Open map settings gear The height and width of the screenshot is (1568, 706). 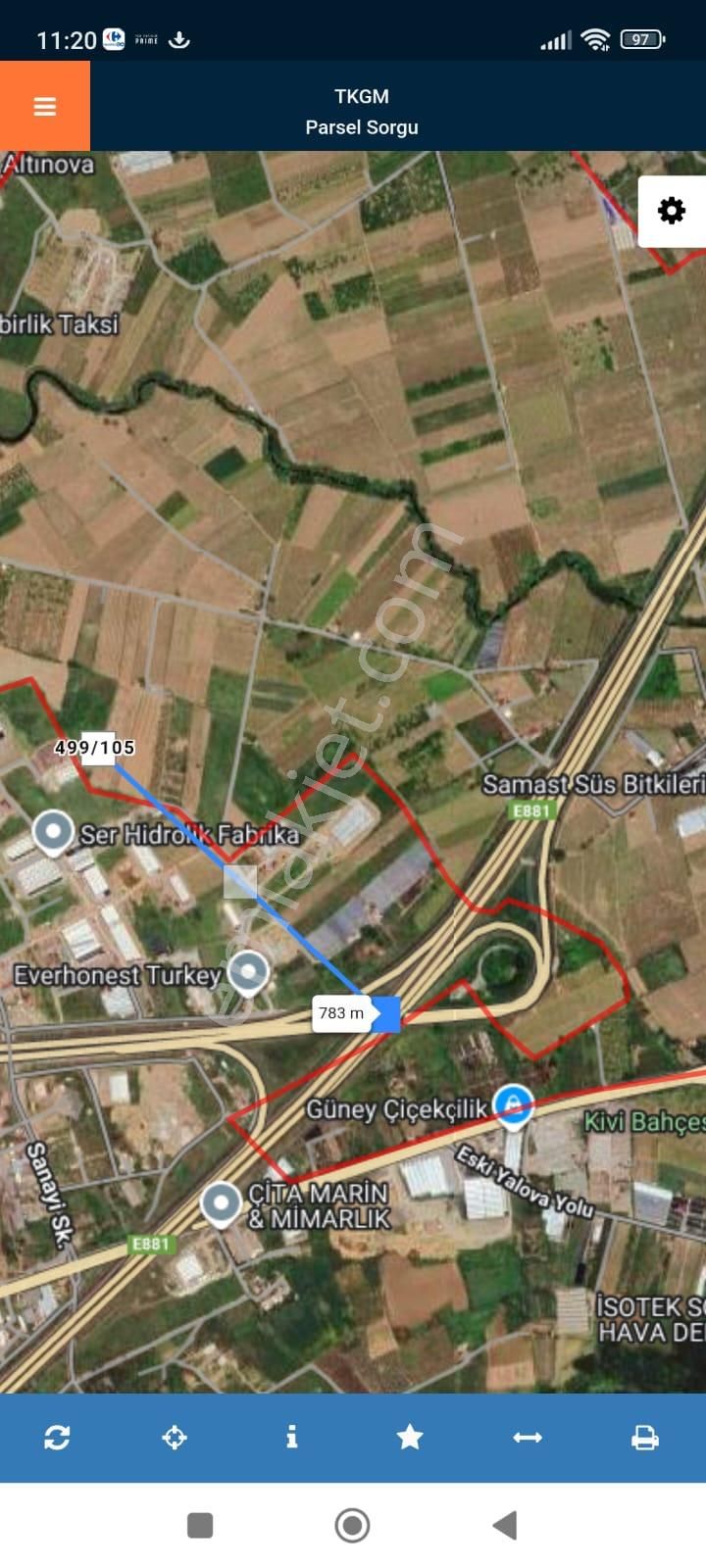672,211
